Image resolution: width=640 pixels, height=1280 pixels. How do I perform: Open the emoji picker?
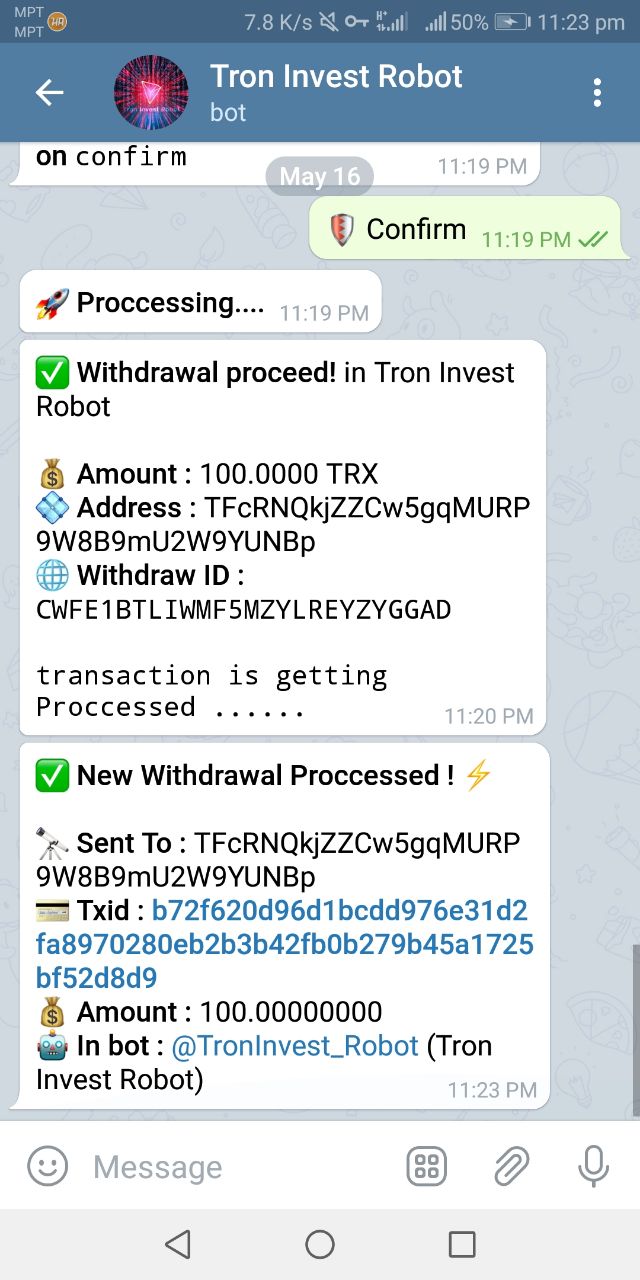pos(47,1166)
